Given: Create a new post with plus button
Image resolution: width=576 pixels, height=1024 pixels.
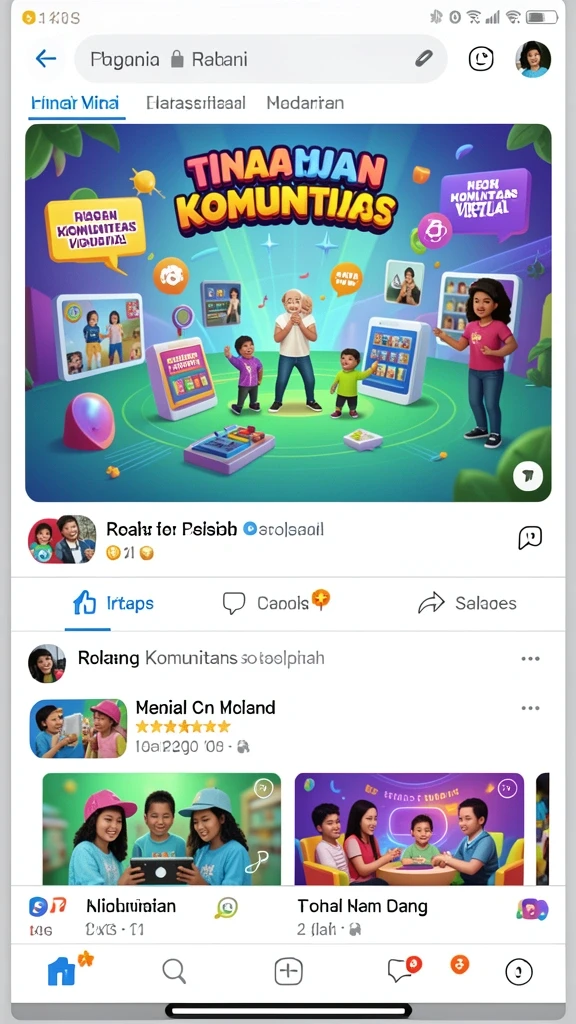Looking at the screenshot, I should [288, 972].
